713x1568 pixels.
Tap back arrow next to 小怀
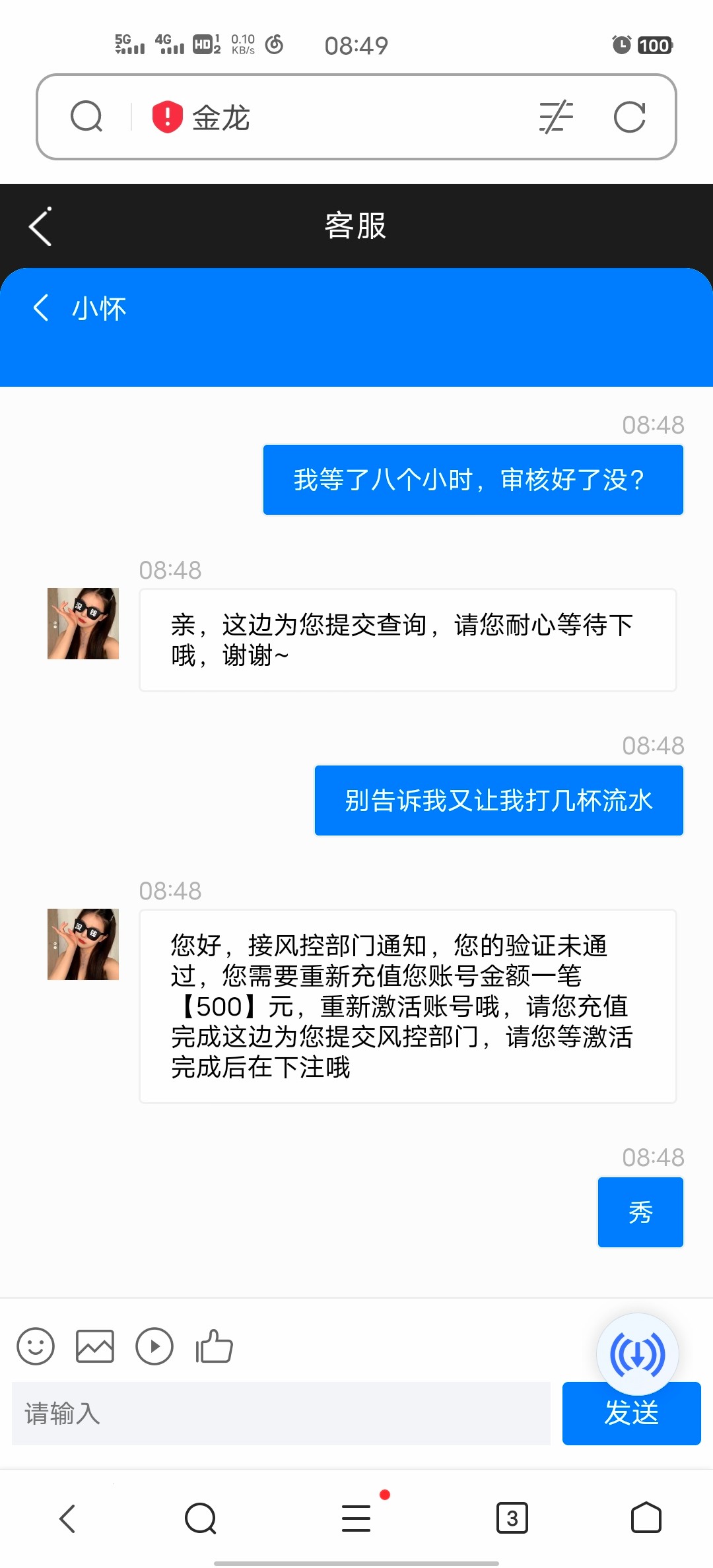point(41,308)
